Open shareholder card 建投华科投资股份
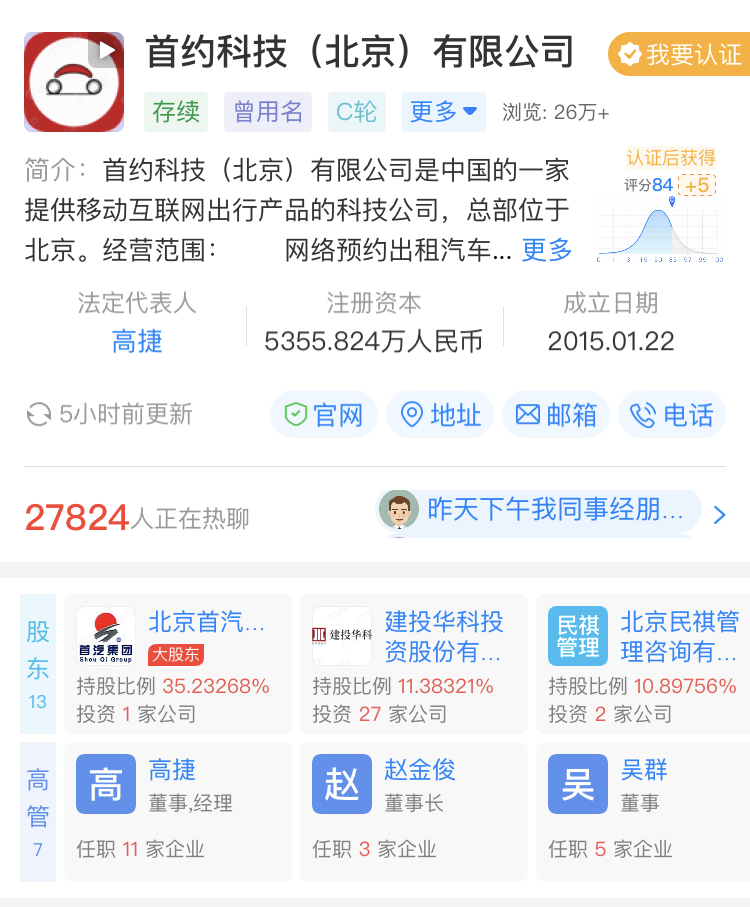The height and width of the screenshot is (907, 750). (x=414, y=664)
